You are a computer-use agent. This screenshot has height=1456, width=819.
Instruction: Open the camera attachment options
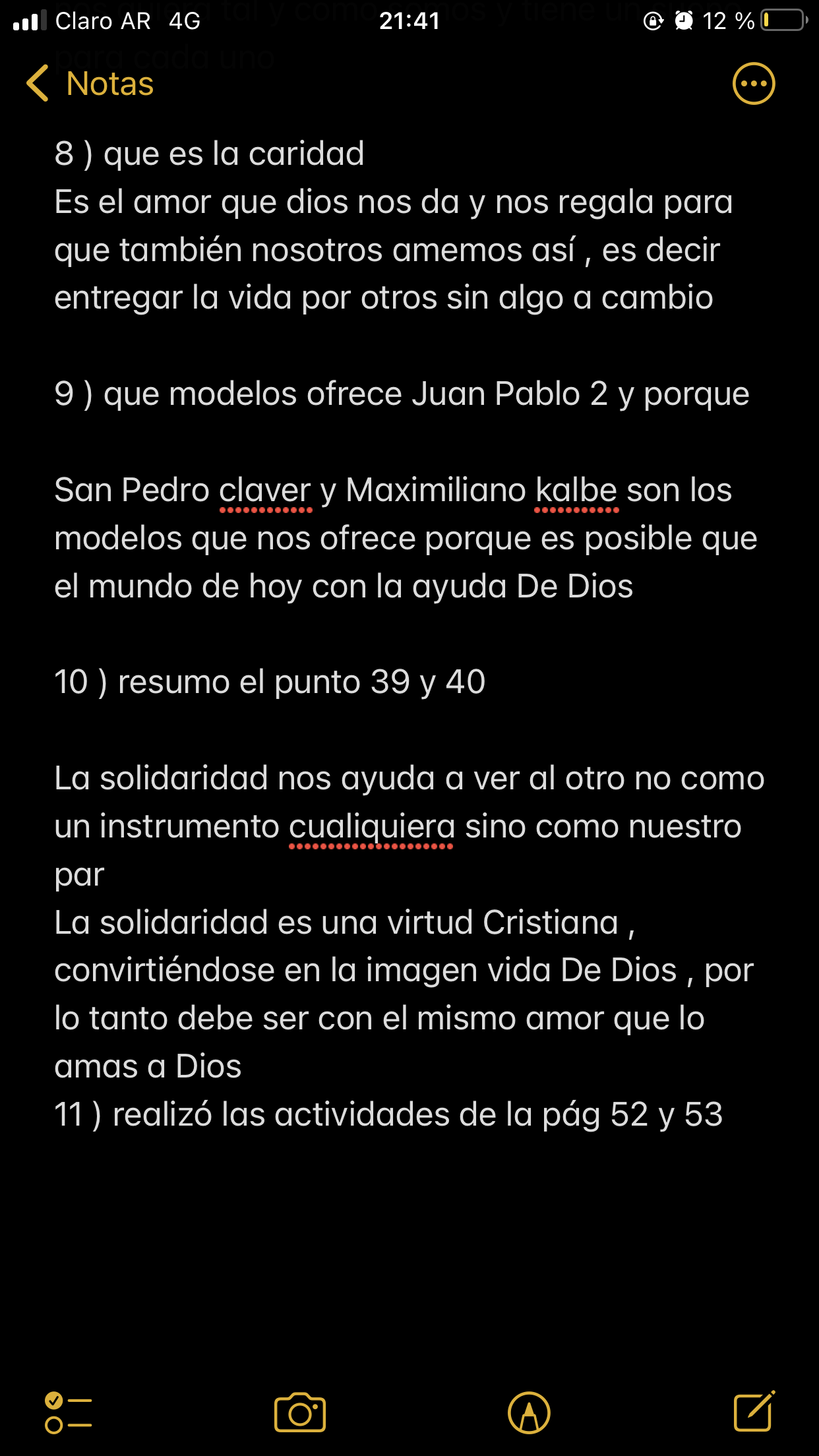click(300, 1413)
